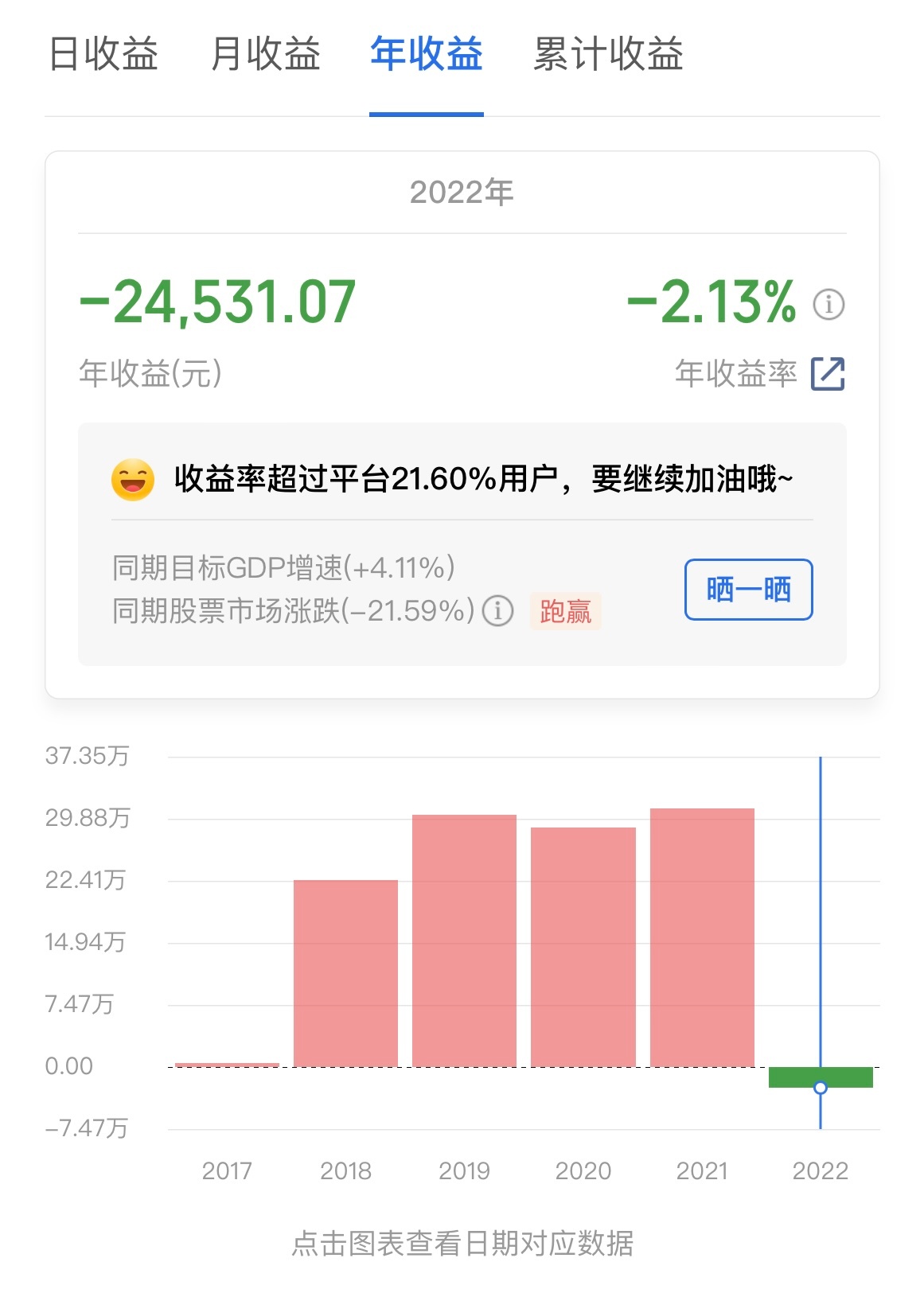Select the 2017 bar in the chart
924x1293 pixels.
pos(227,1064)
